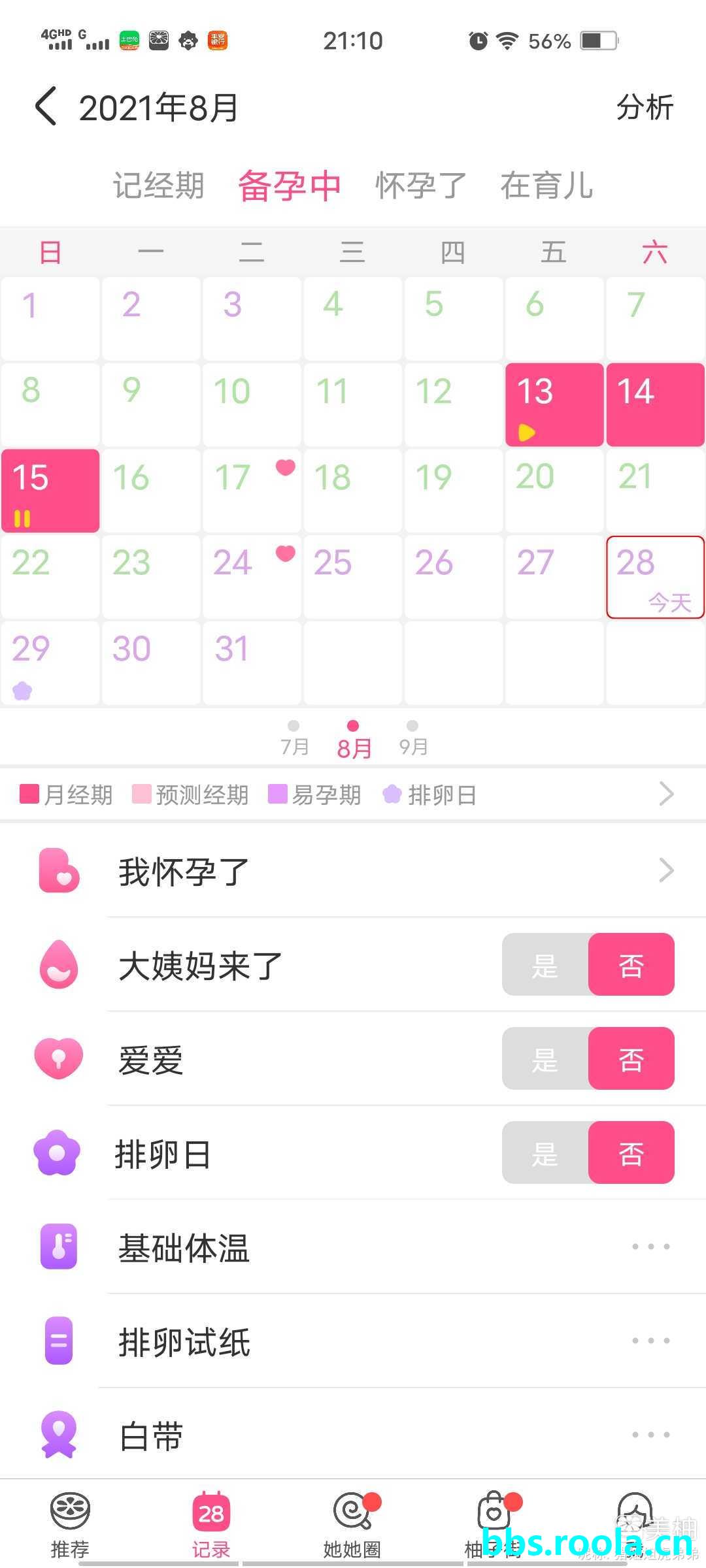Set 爱爱 to 是

[x=545, y=1059]
